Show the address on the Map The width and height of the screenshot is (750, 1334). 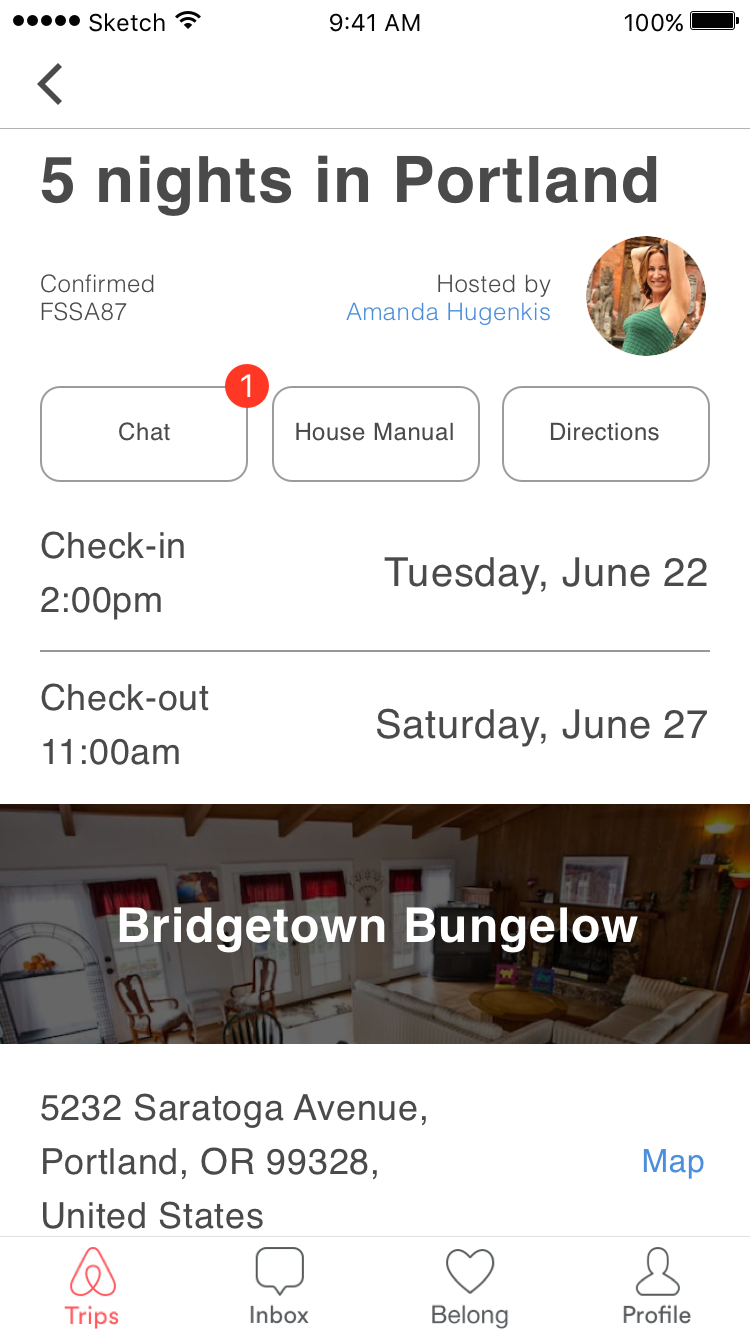point(672,1161)
